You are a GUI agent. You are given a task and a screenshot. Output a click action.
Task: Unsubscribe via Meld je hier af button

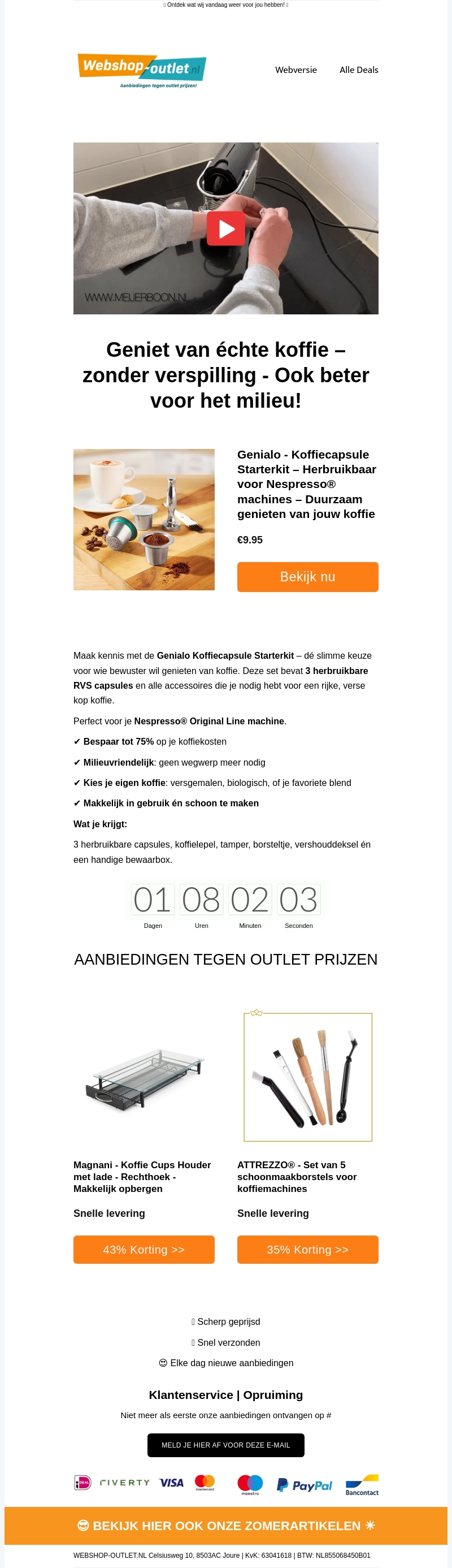point(225,1445)
